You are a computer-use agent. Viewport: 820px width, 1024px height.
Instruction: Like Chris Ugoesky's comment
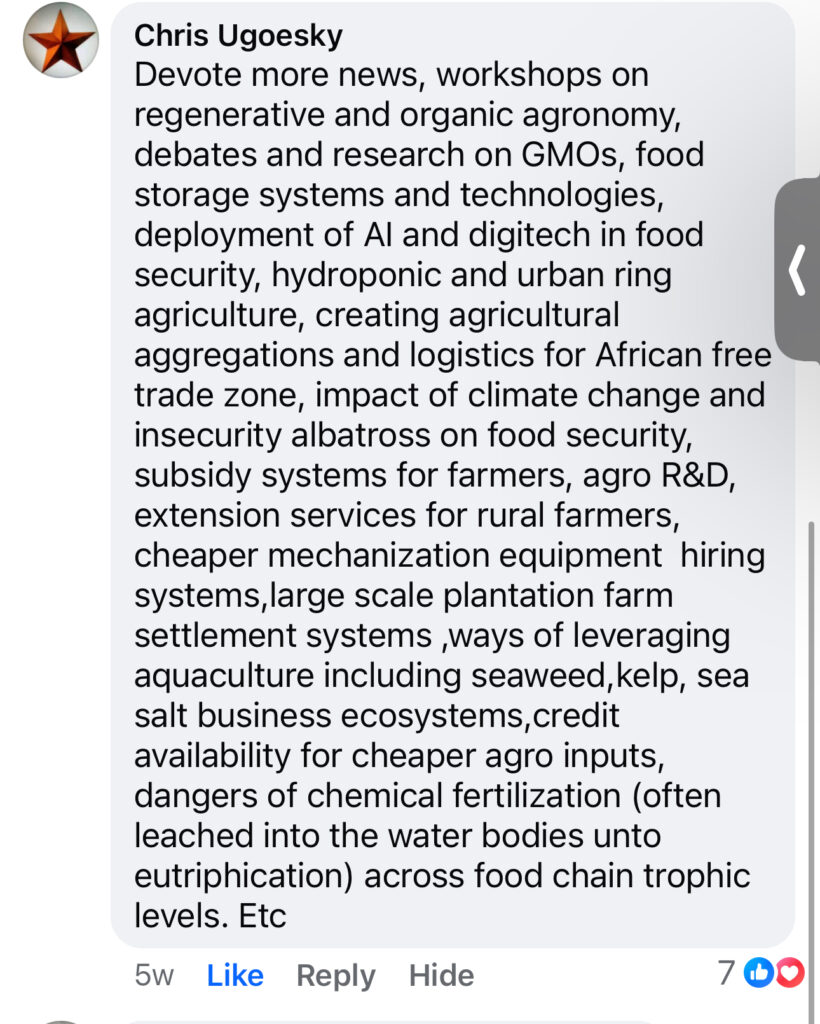pos(235,975)
